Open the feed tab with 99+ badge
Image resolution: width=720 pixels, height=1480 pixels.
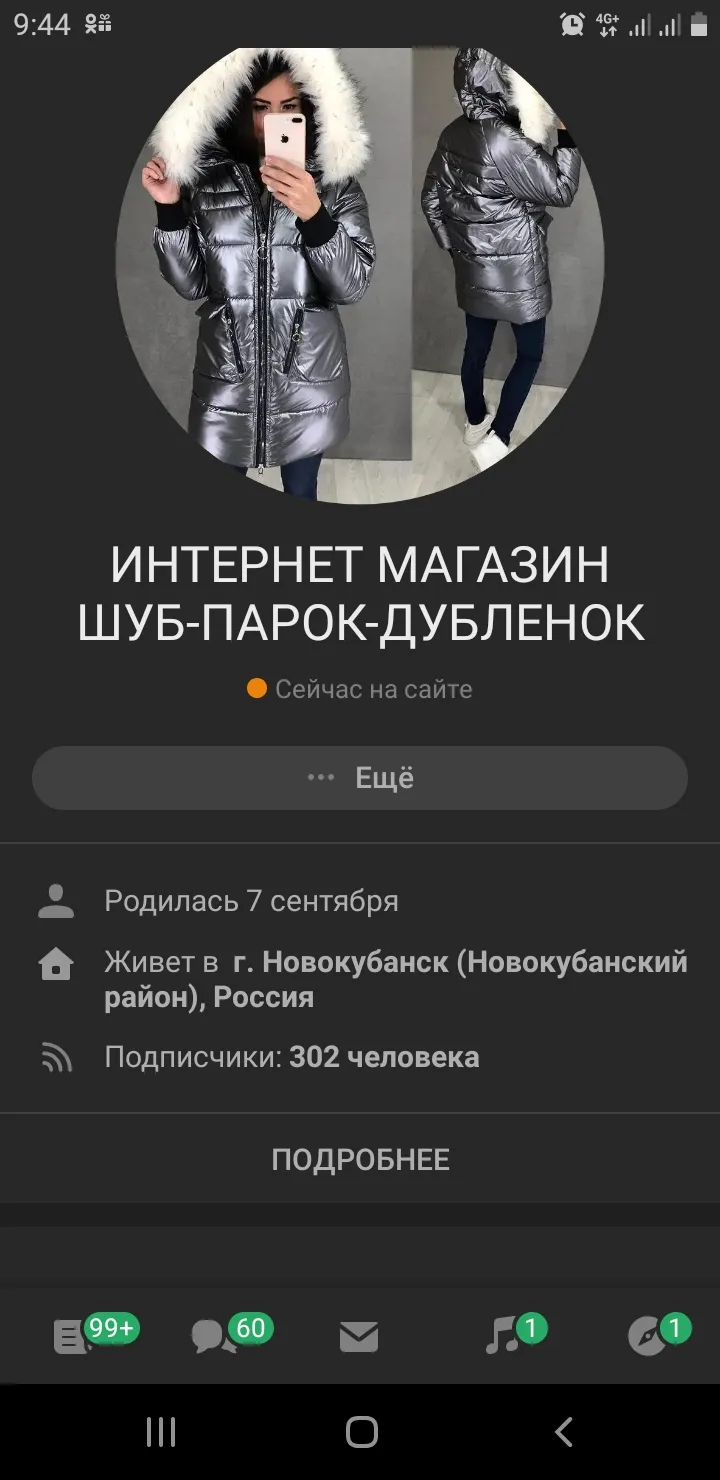[72, 1336]
